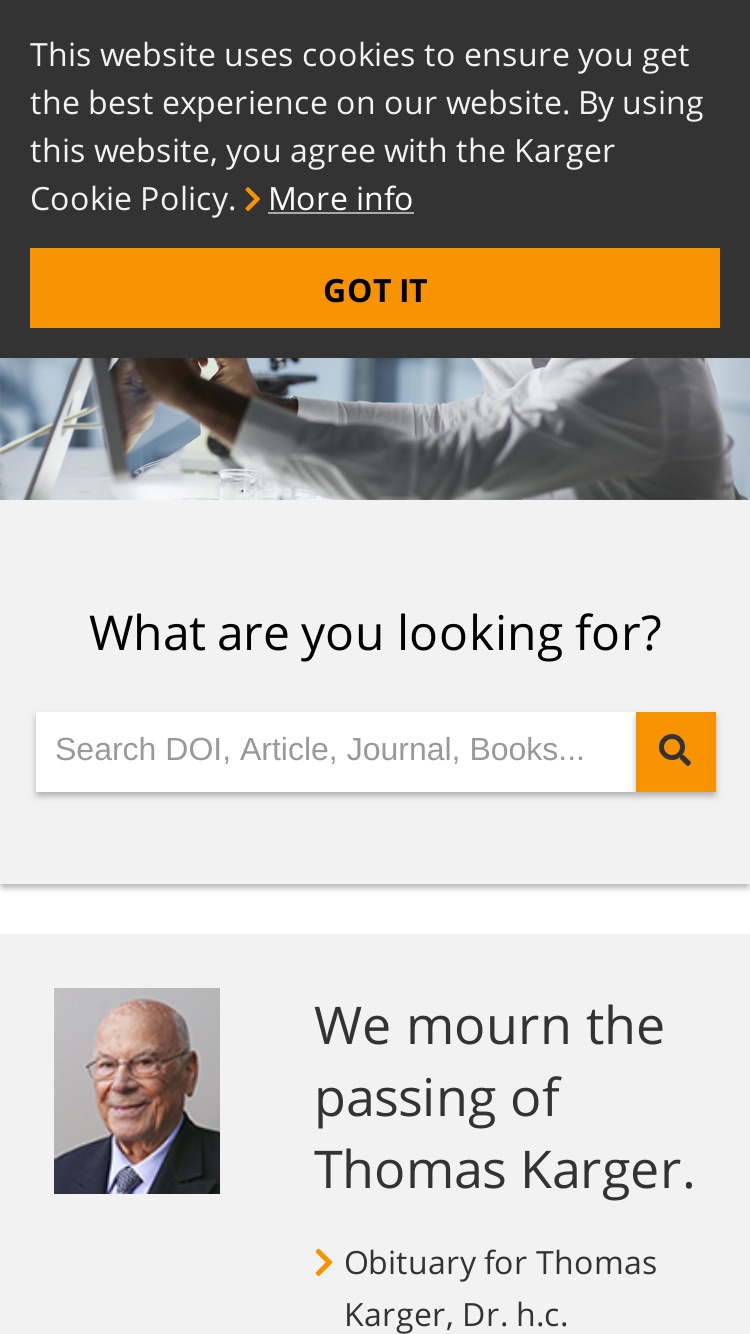Tap the orange magnifier search button
Image resolution: width=750 pixels, height=1334 pixels.
coord(676,751)
